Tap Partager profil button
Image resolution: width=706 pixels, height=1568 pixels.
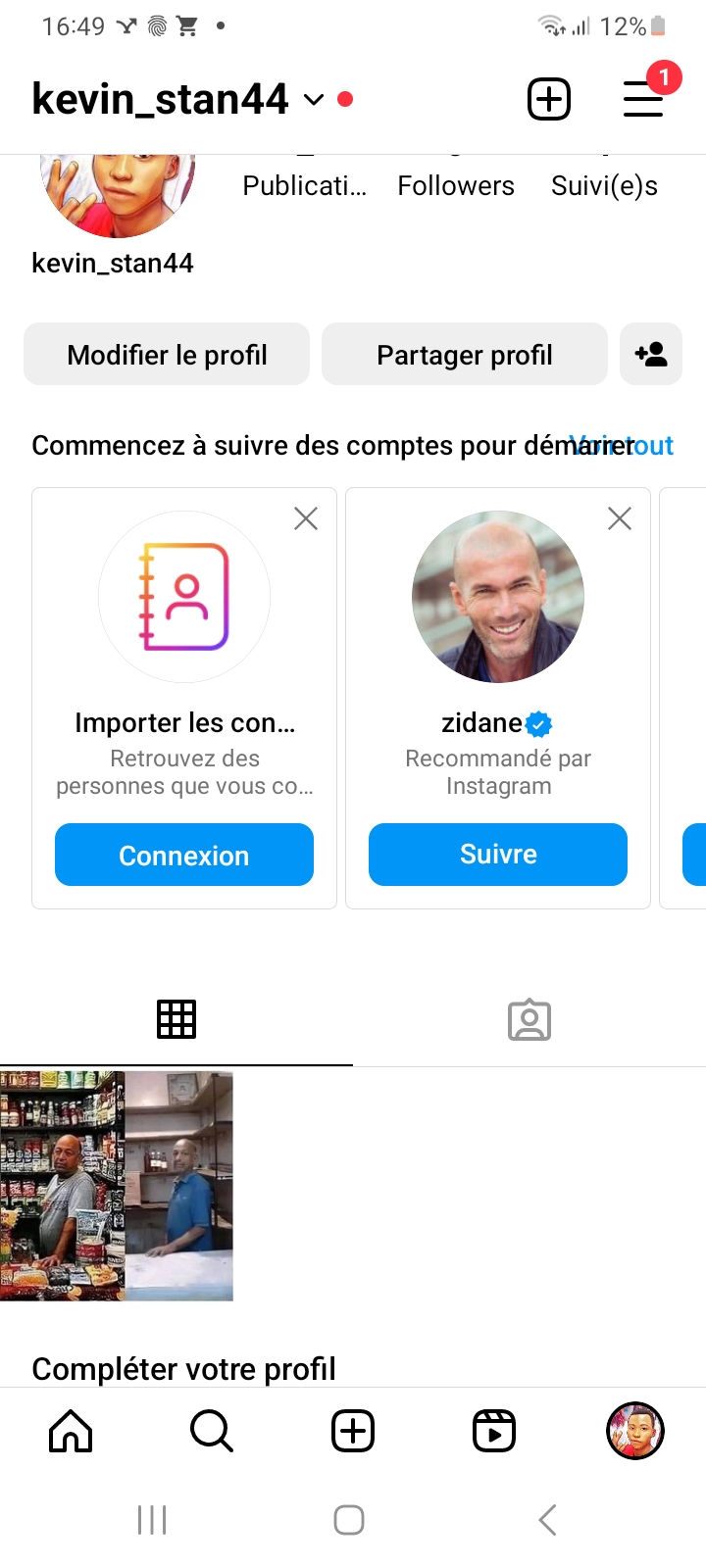point(465,355)
